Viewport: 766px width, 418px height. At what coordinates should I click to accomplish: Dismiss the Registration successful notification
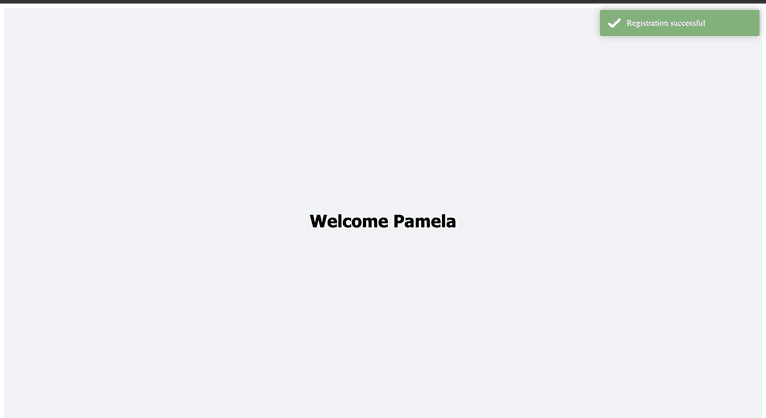pyautogui.click(x=679, y=23)
